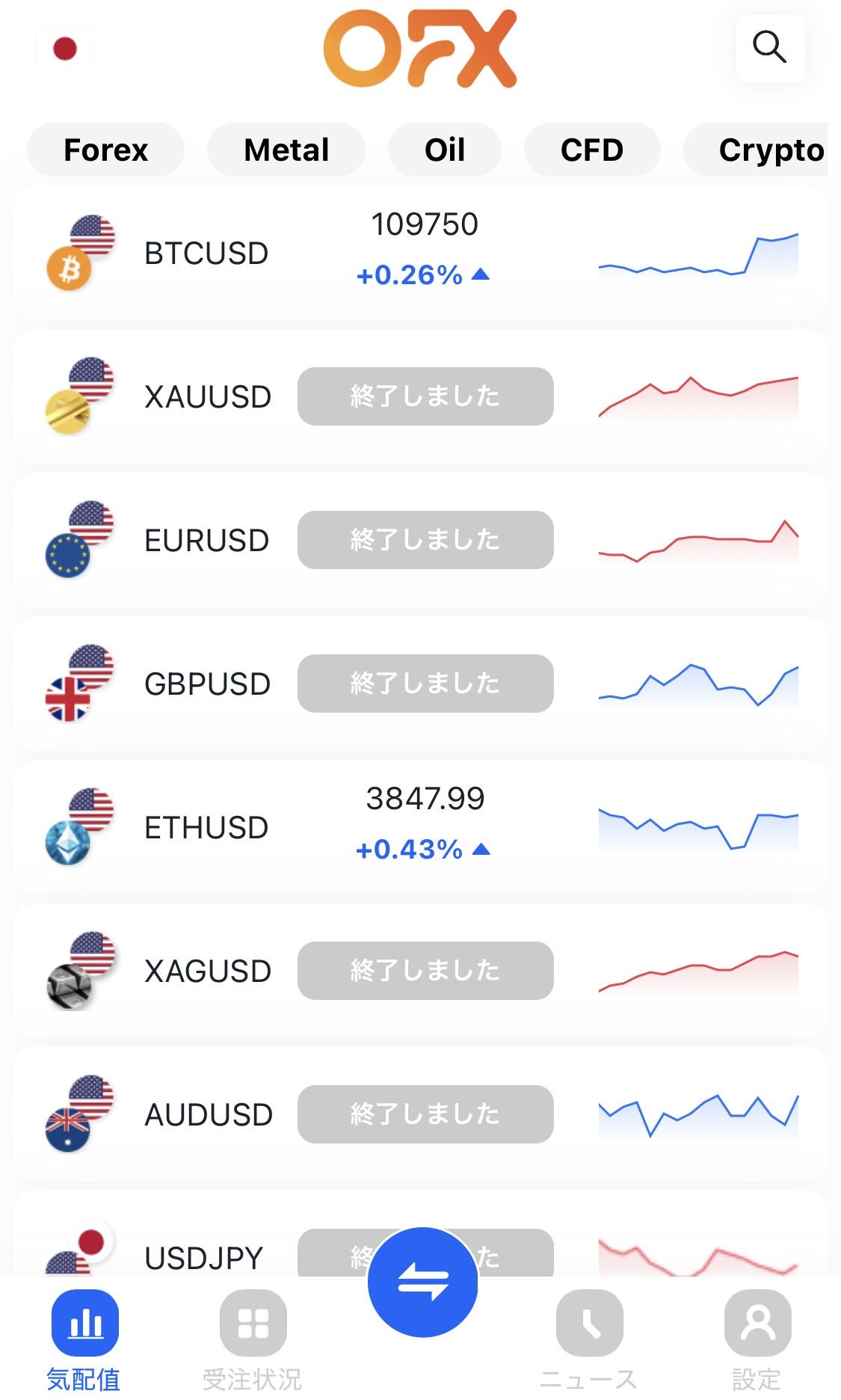Viewport: 841px width, 1400px height.
Task: Open the AUDUSD pair row
Action: 208,1115
